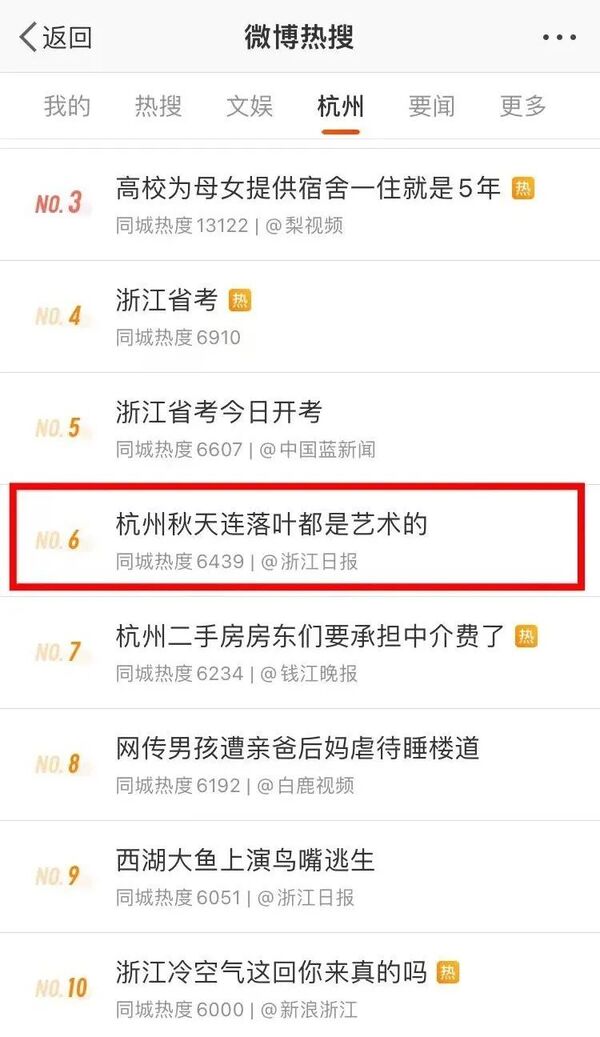Go back using 返回 button

click(x=55, y=37)
